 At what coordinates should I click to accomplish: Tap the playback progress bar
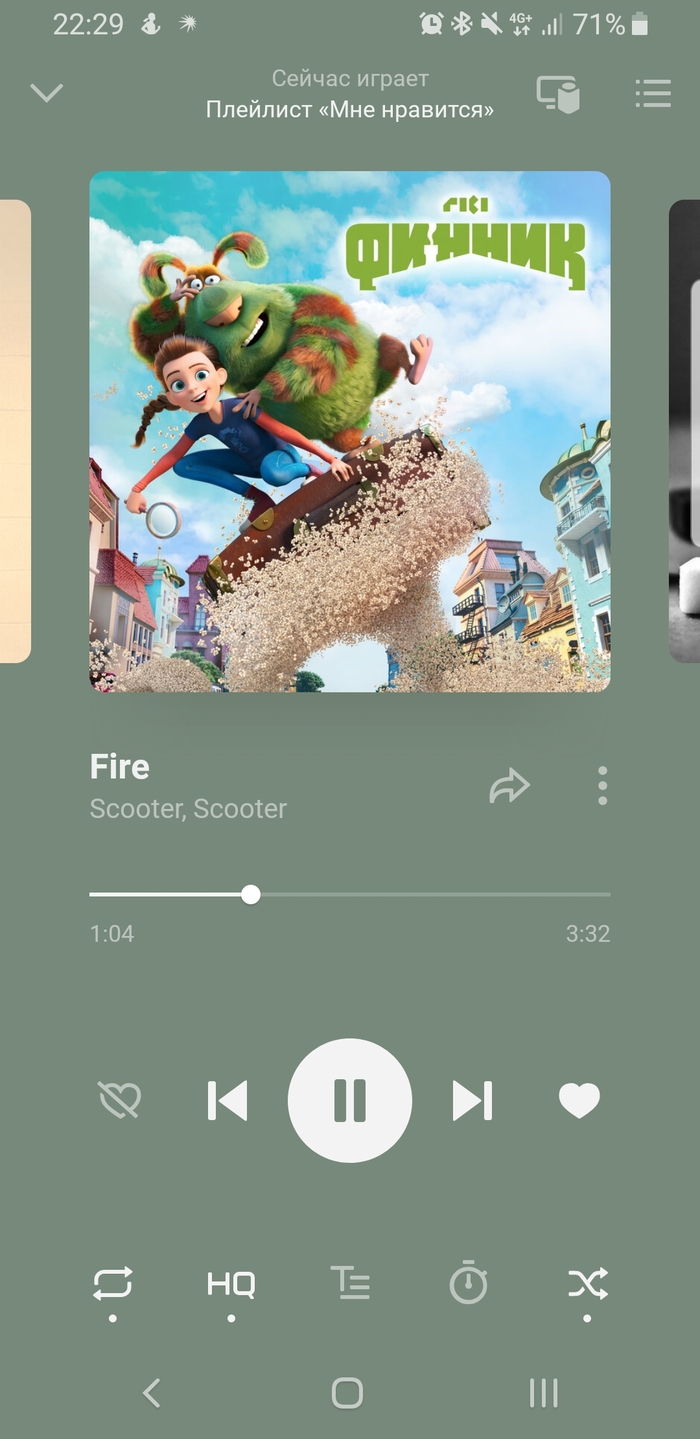pyautogui.click(x=350, y=894)
